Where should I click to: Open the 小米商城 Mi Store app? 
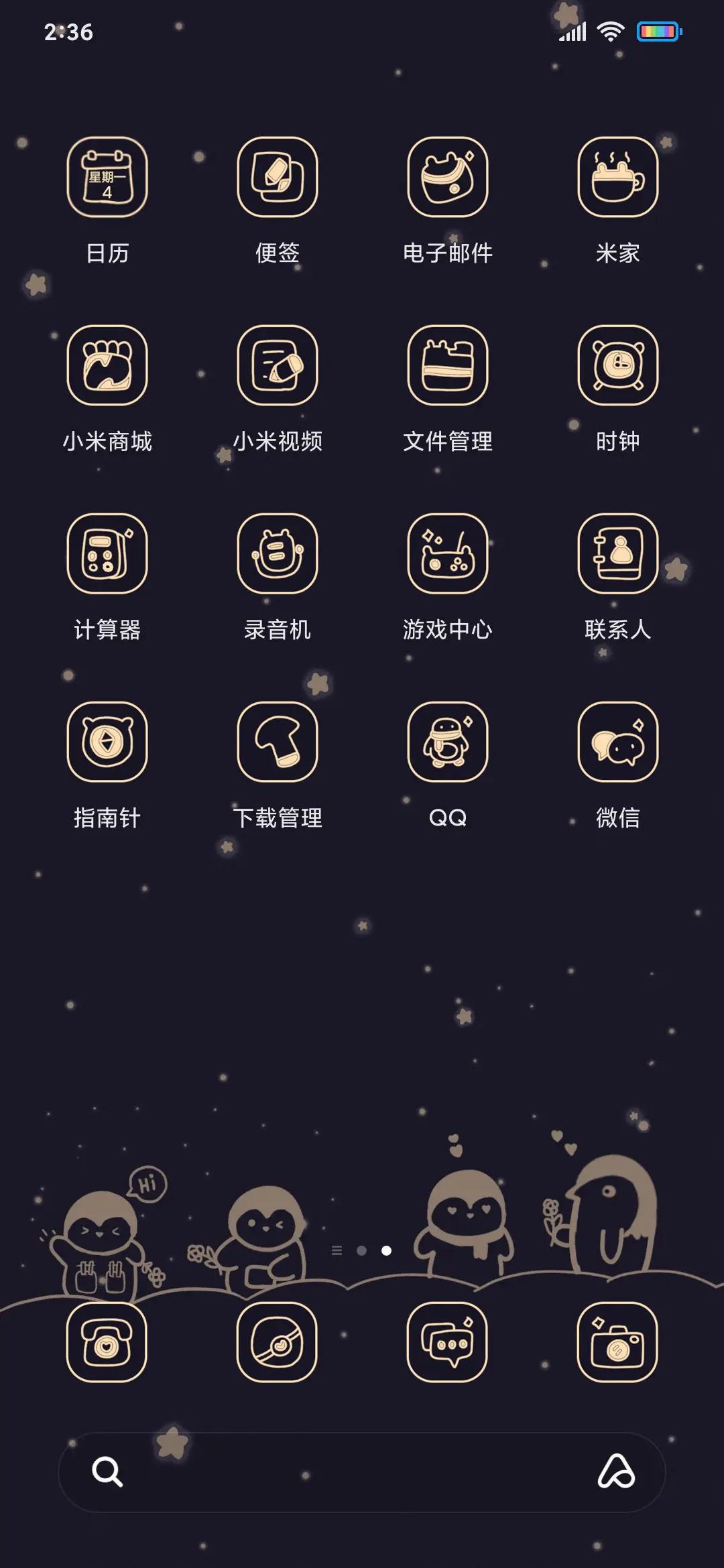coord(107,367)
